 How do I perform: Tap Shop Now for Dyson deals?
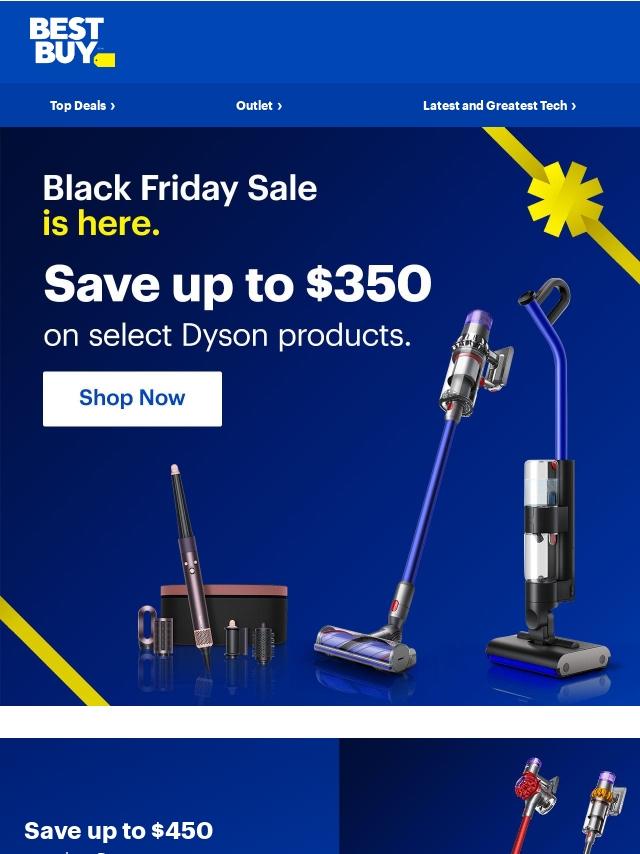(132, 398)
